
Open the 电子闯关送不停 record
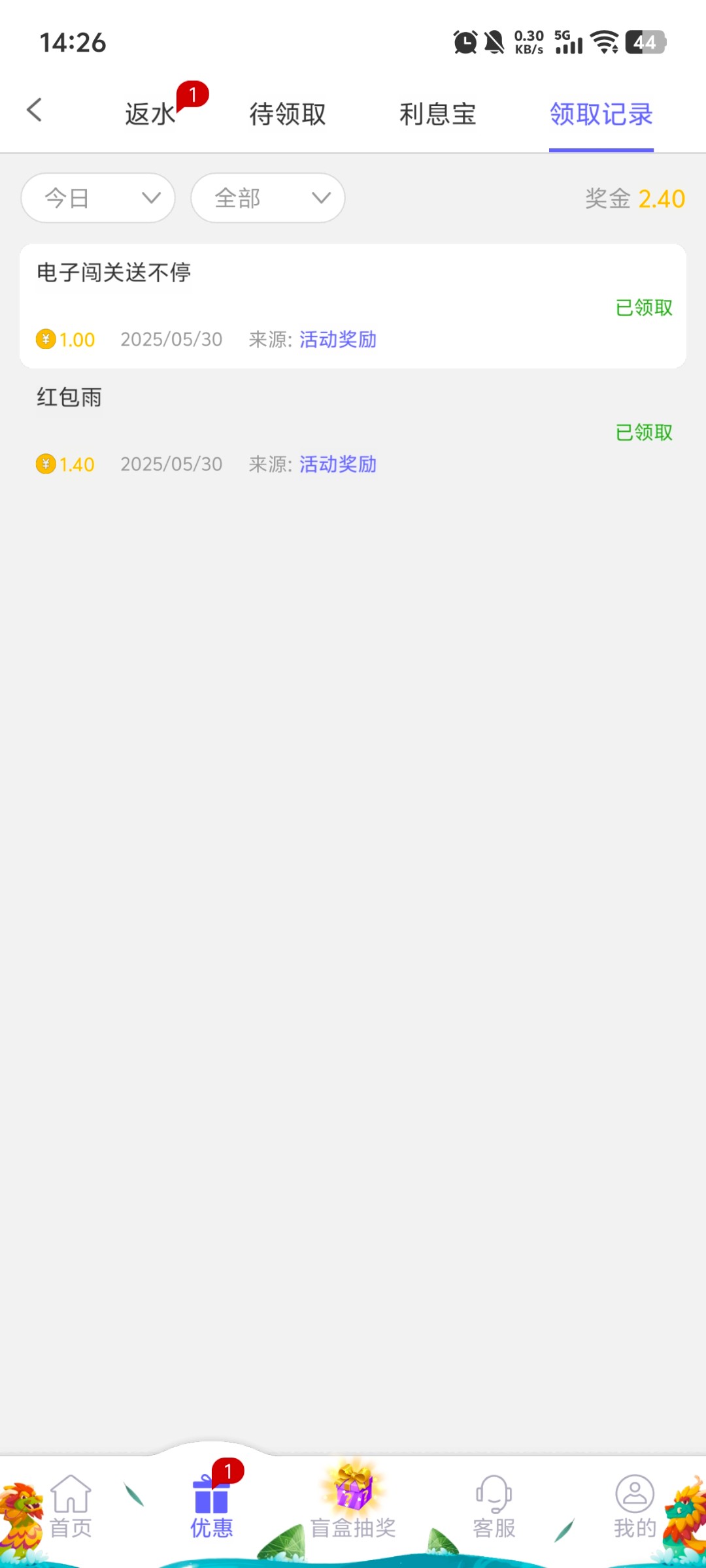coord(353,306)
